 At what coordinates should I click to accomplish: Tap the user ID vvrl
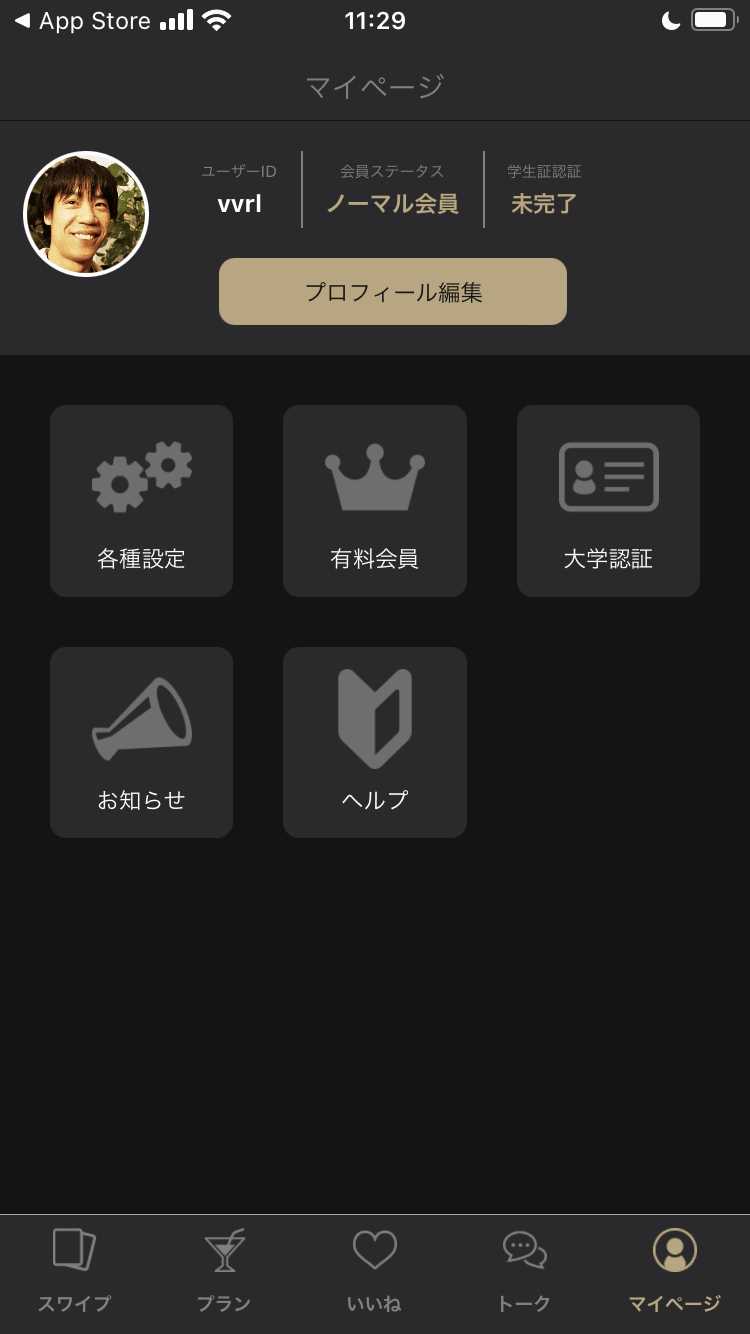click(x=238, y=203)
